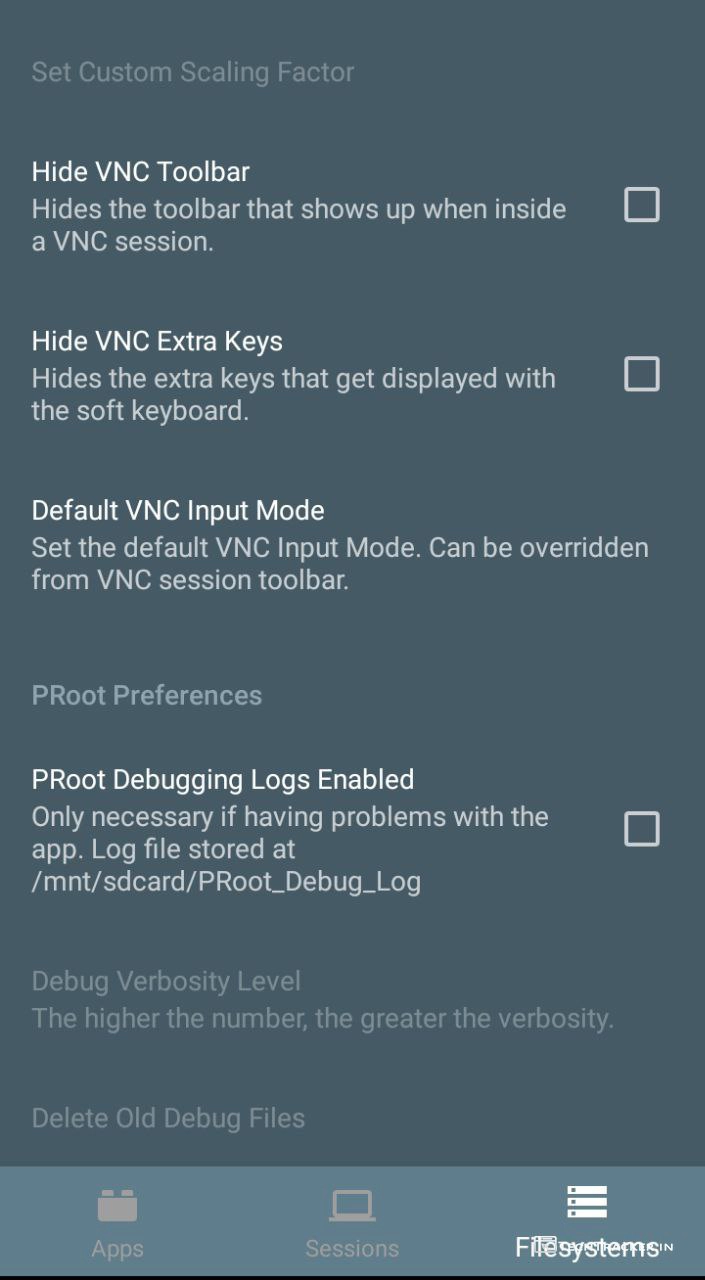705x1280 pixels.
Task: Enable the Hide VNC Toolbar checkbox
Action: click(641, 205)
